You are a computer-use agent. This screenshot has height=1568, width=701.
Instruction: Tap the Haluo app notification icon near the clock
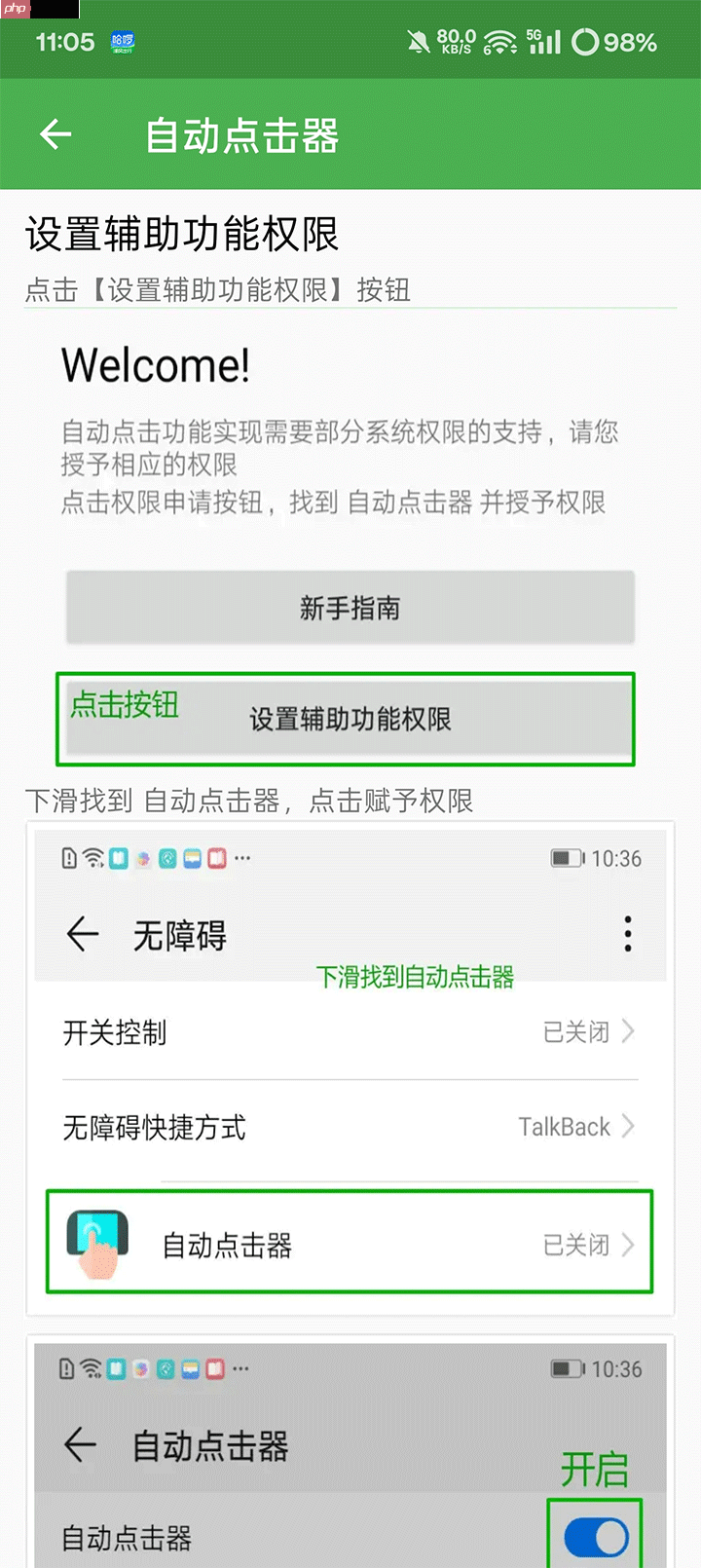coord(121,42)
